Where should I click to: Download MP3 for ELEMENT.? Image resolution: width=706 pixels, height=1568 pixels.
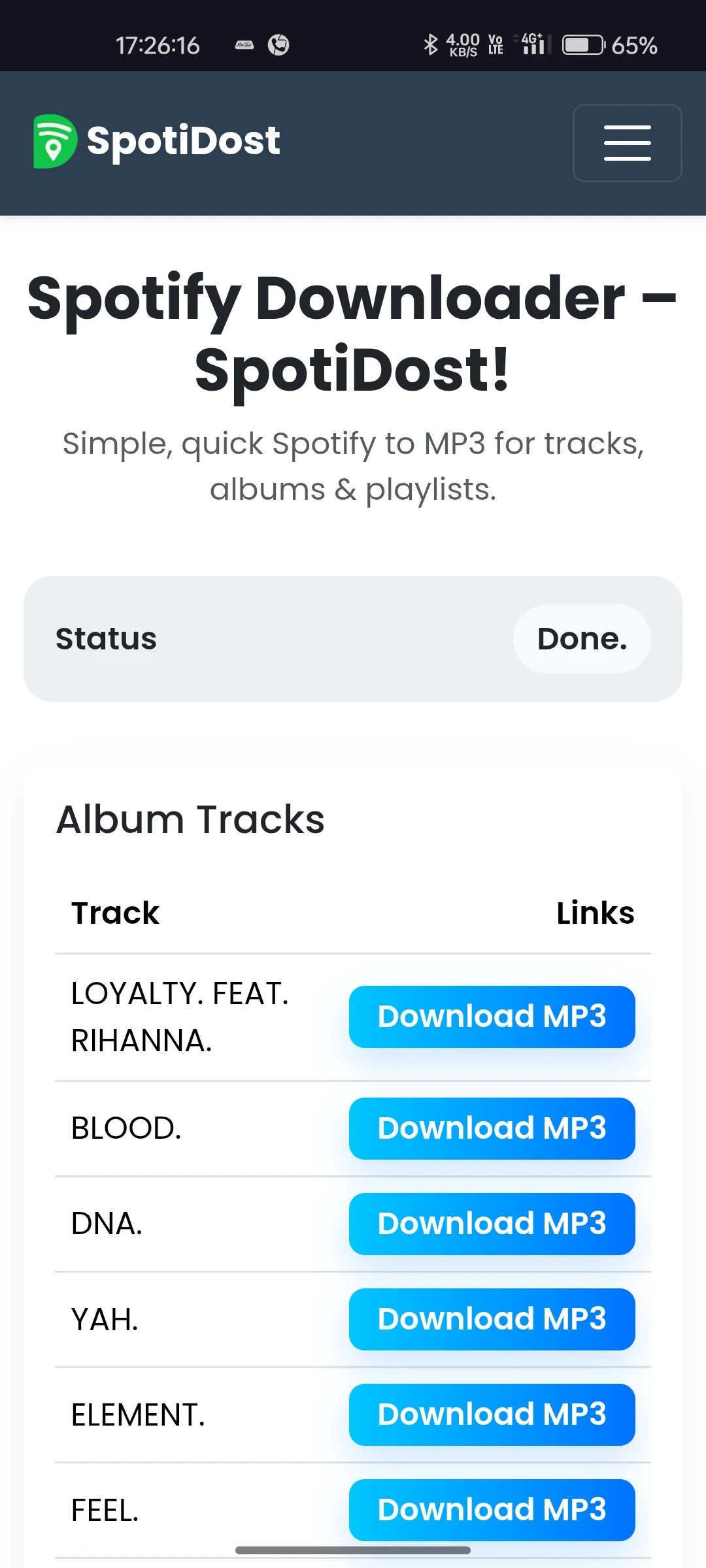(492, 1414)
